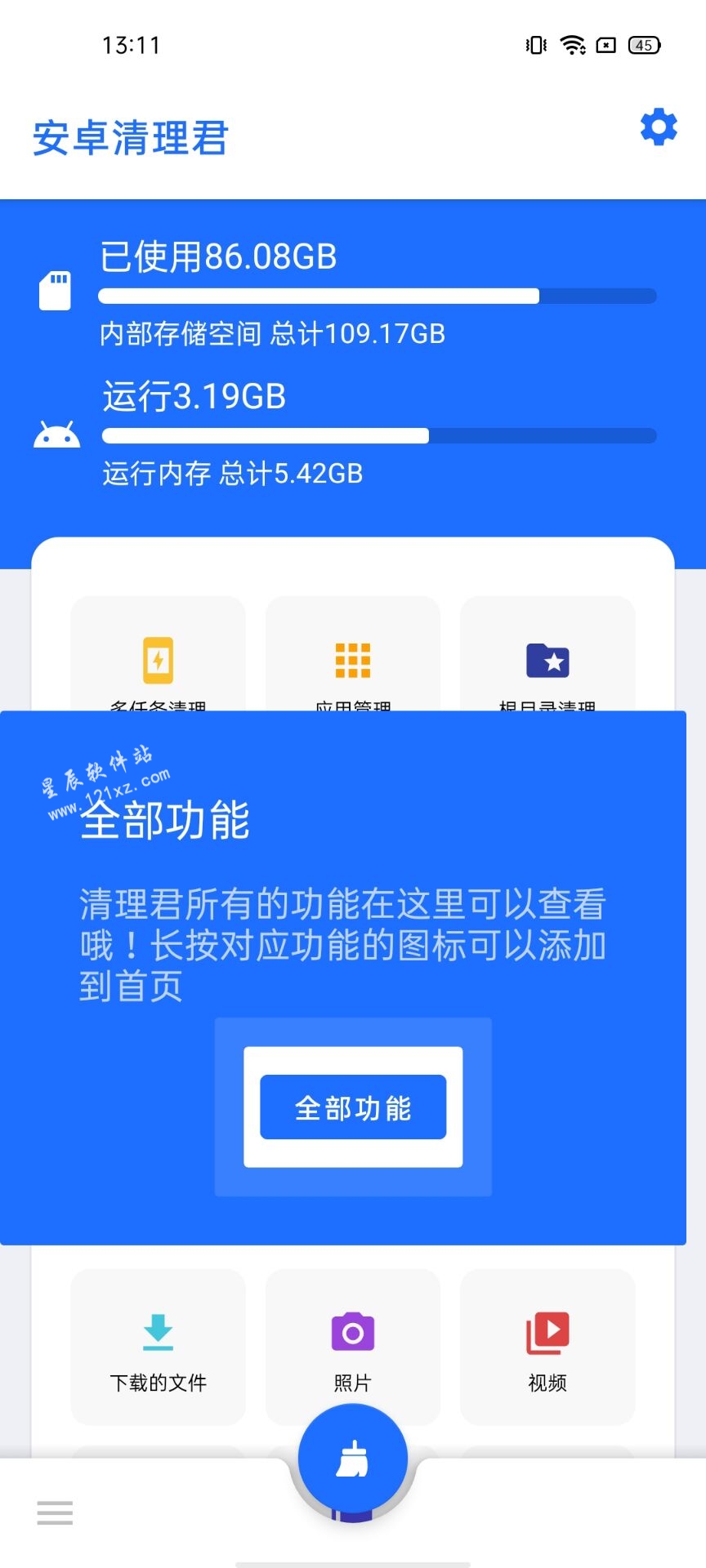
Task: Open the 视频 tile
Action: tap(547, 1346)
